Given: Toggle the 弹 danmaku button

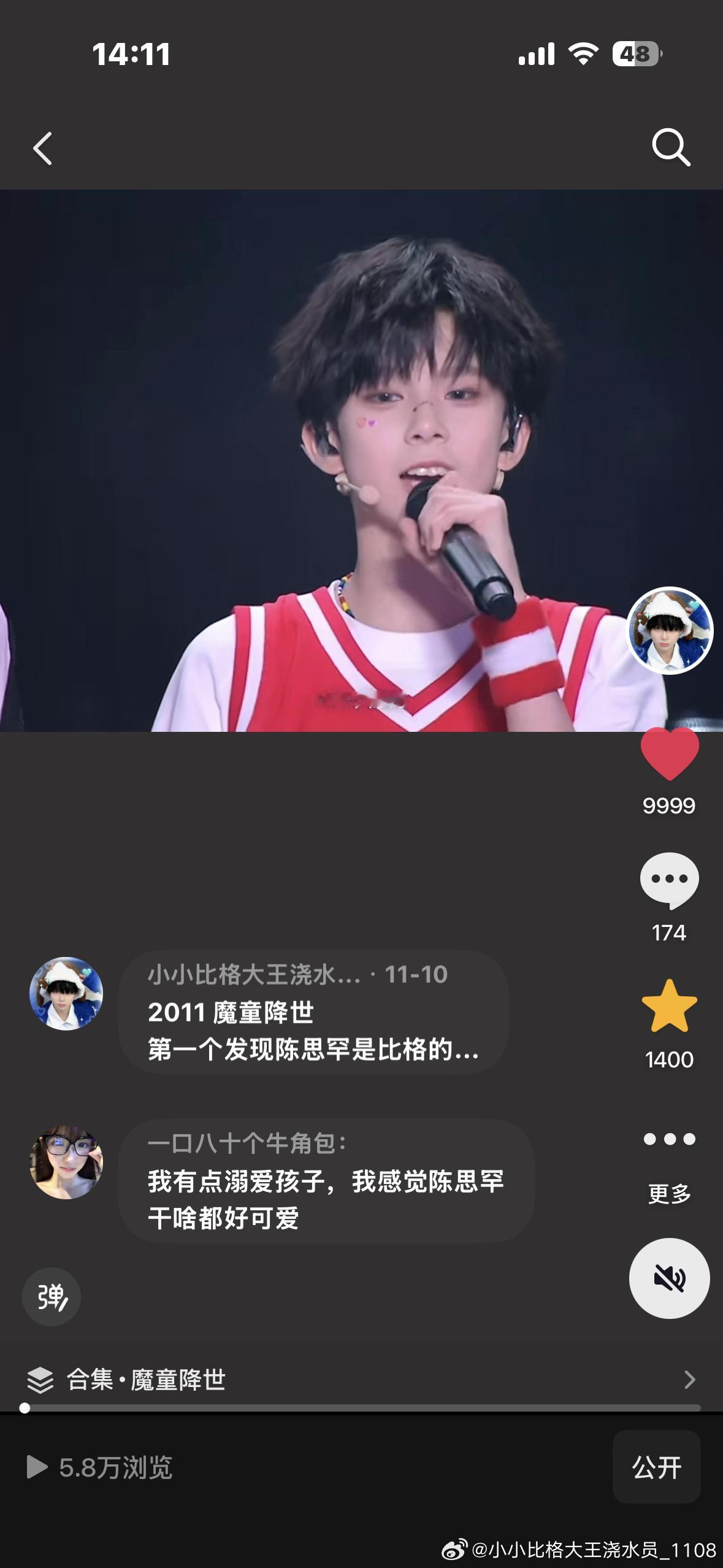Looking at the screenshot, I should tap(52, 1297).
